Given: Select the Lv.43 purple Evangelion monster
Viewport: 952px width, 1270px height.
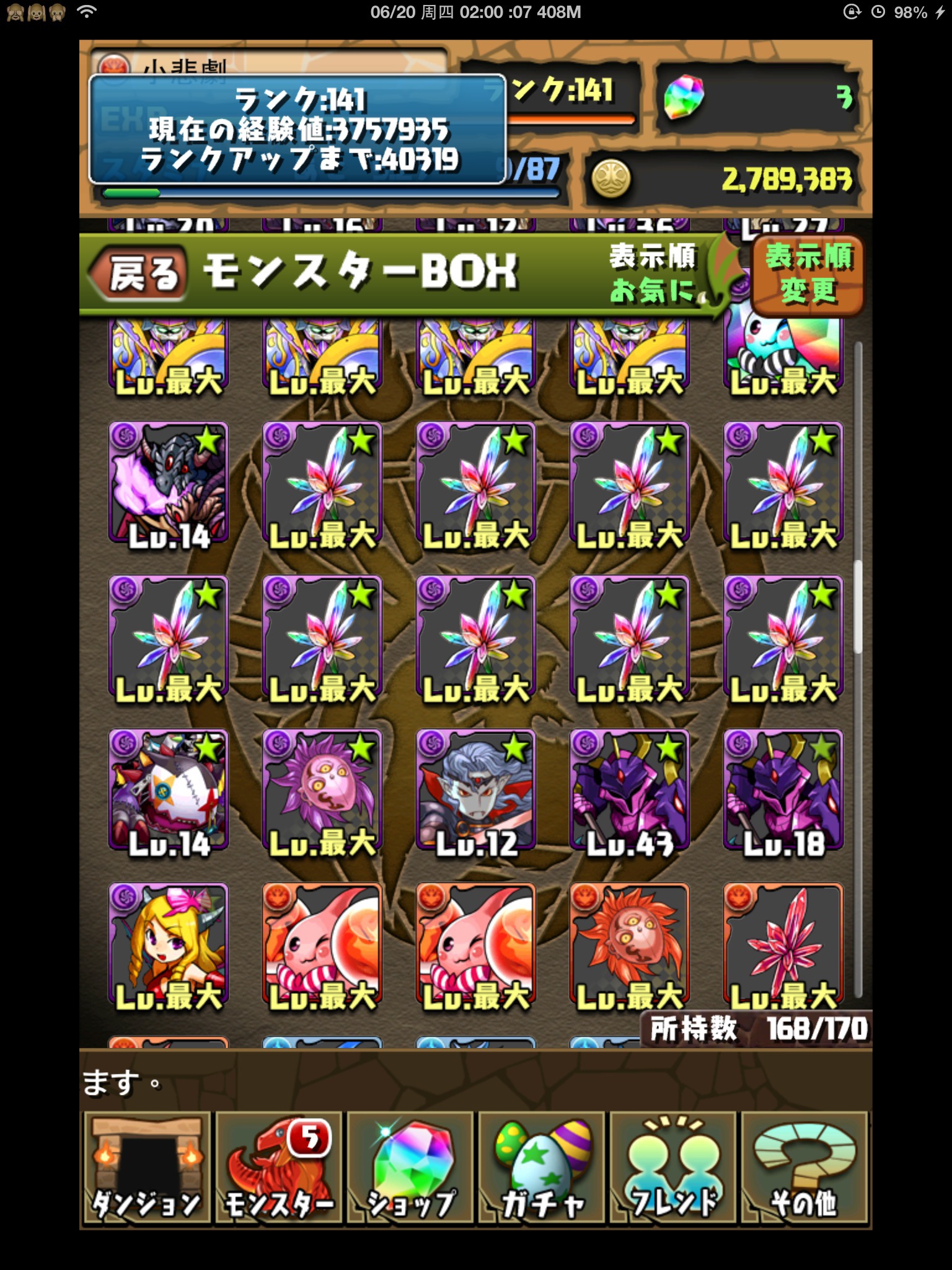Looking at the screenshot, I should coord(629,791).
